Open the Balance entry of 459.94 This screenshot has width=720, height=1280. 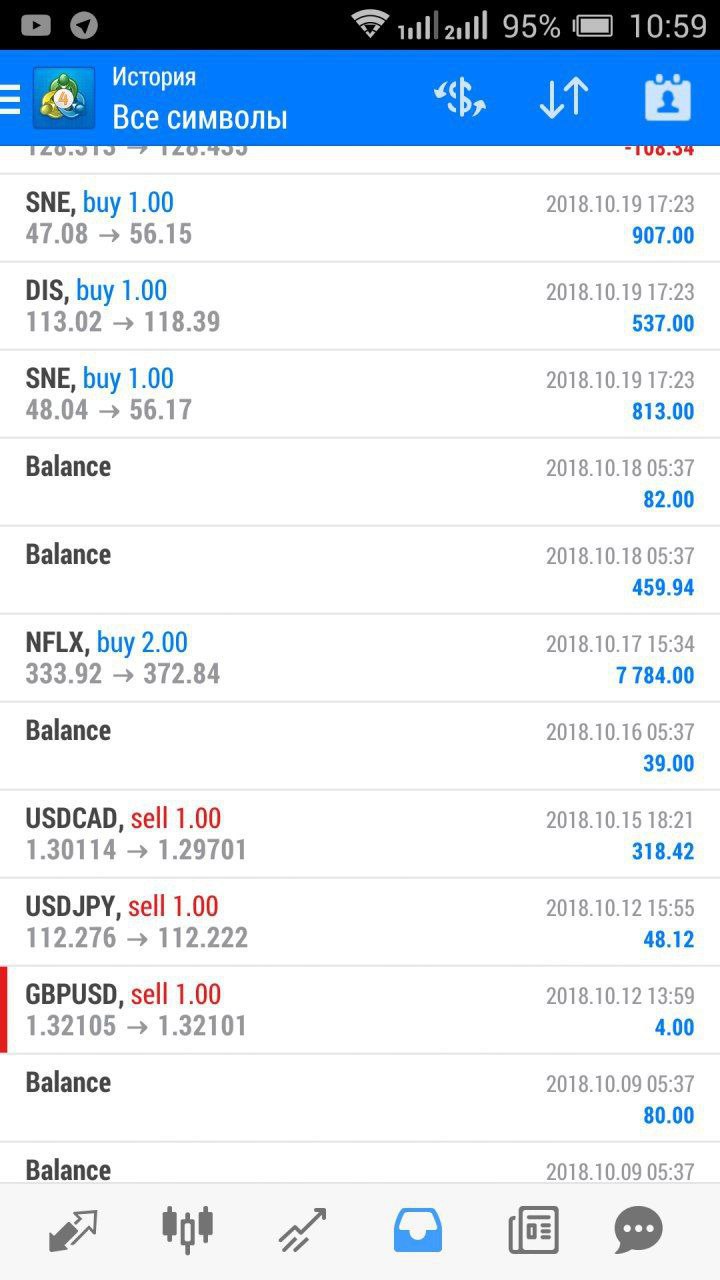click(360, 570)
